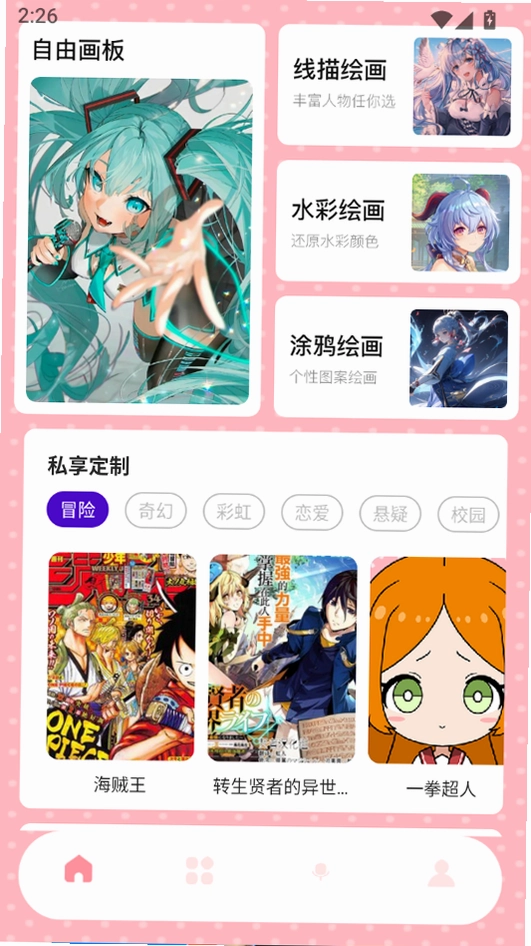Open the 一拳超人 comic cover
The height and width of the screenshot is (946, 531).
coord(436,661)
